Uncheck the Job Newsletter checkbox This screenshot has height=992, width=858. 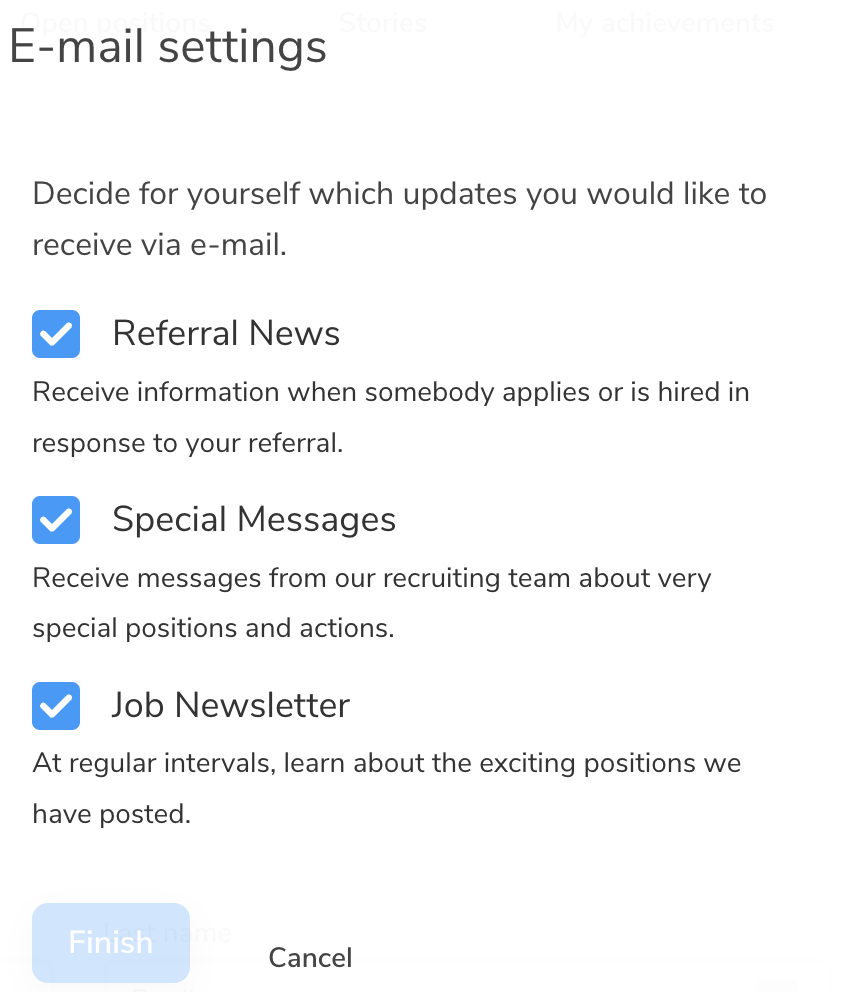click(x=56, y=706)
